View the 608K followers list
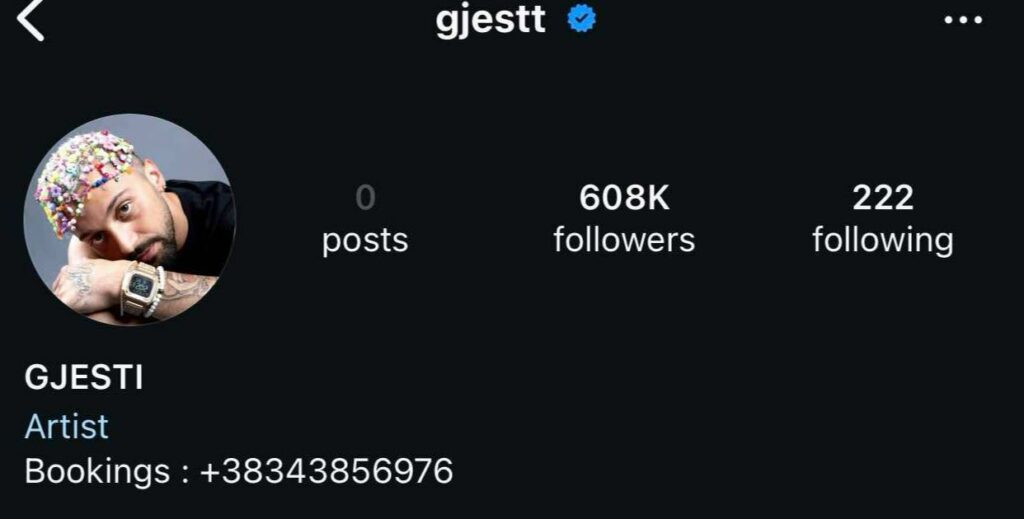This screenshot has width=1024, height=519. [624, 219]
